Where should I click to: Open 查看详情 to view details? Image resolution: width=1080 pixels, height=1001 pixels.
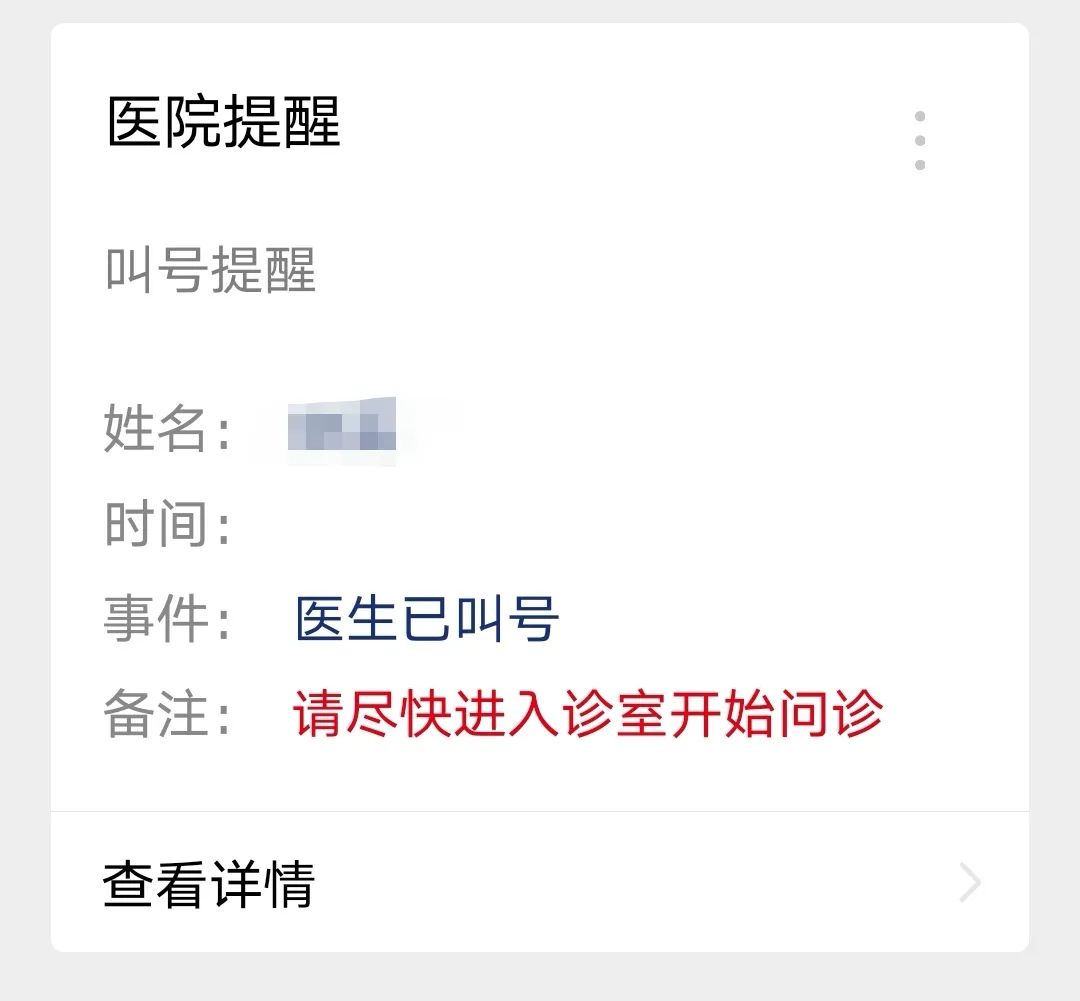(x=540, y=883)
